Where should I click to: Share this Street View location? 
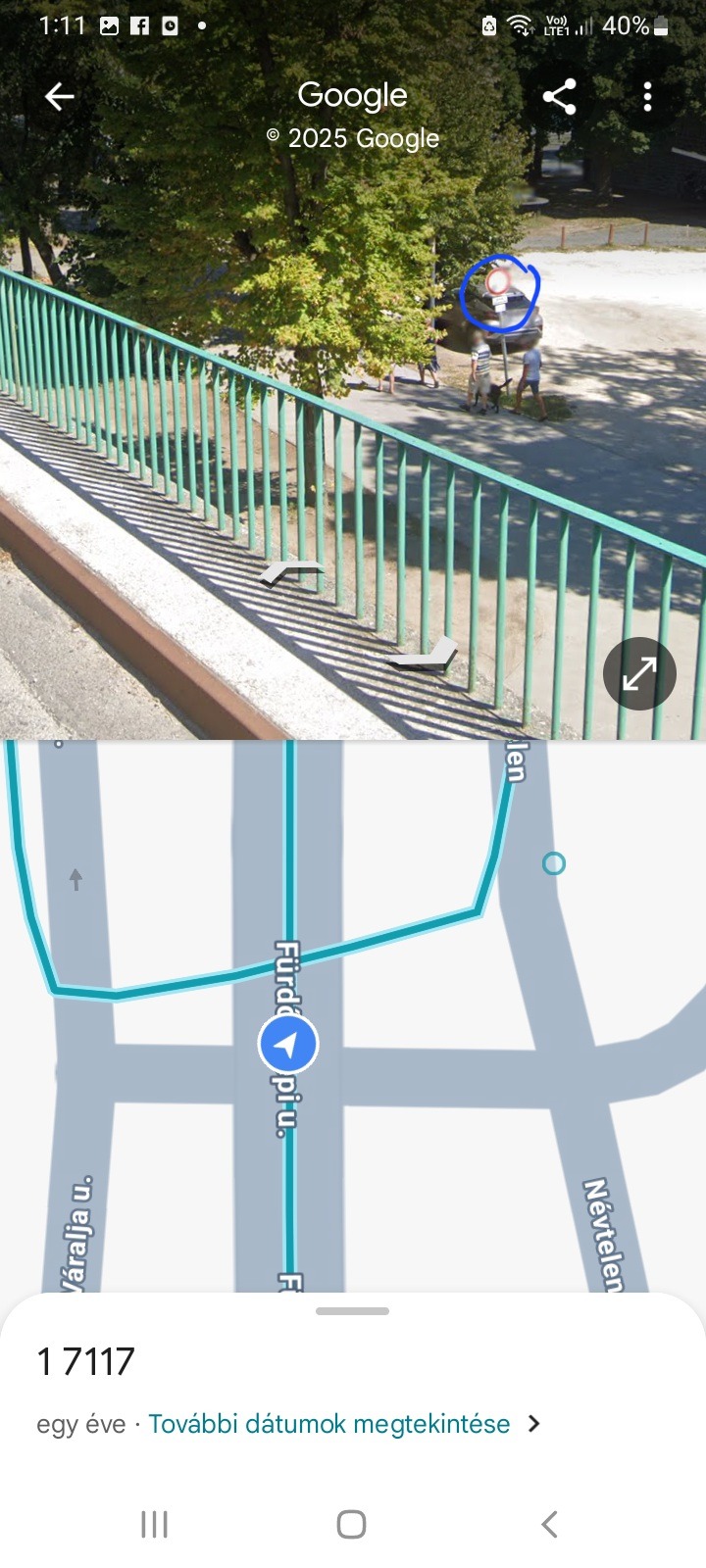click(x=559, y=96)
